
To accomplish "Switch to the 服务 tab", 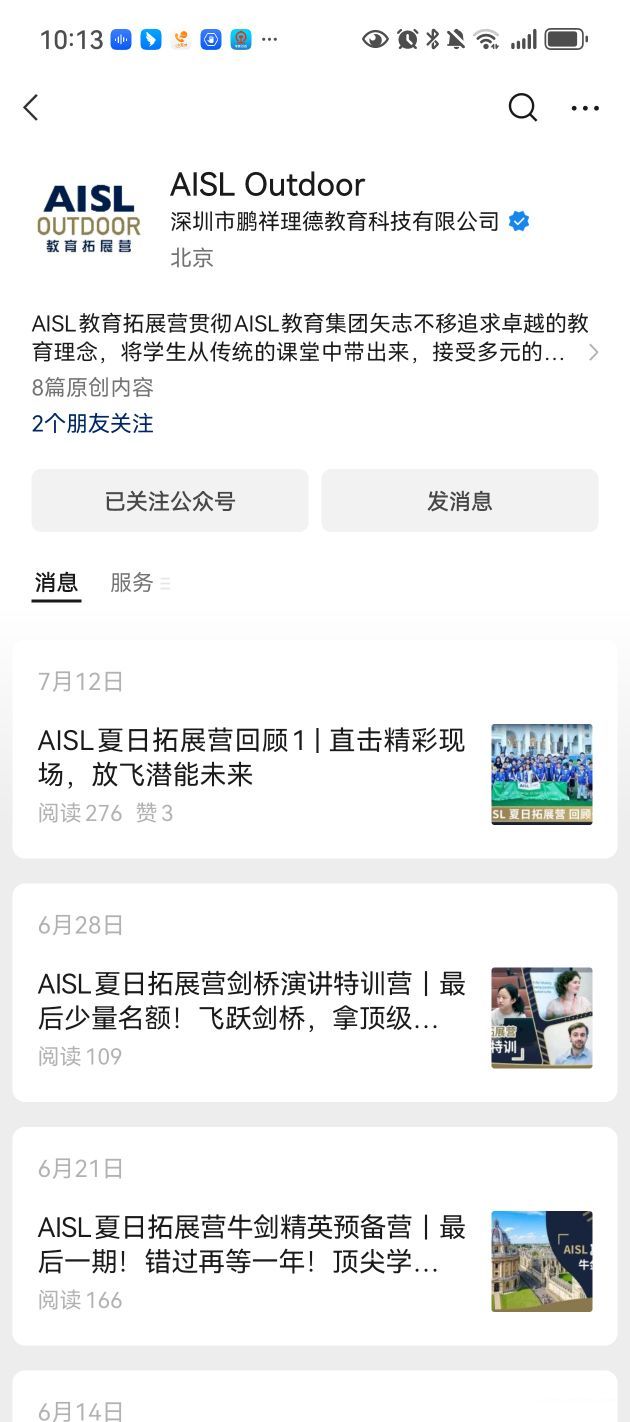I will [133, 583].
